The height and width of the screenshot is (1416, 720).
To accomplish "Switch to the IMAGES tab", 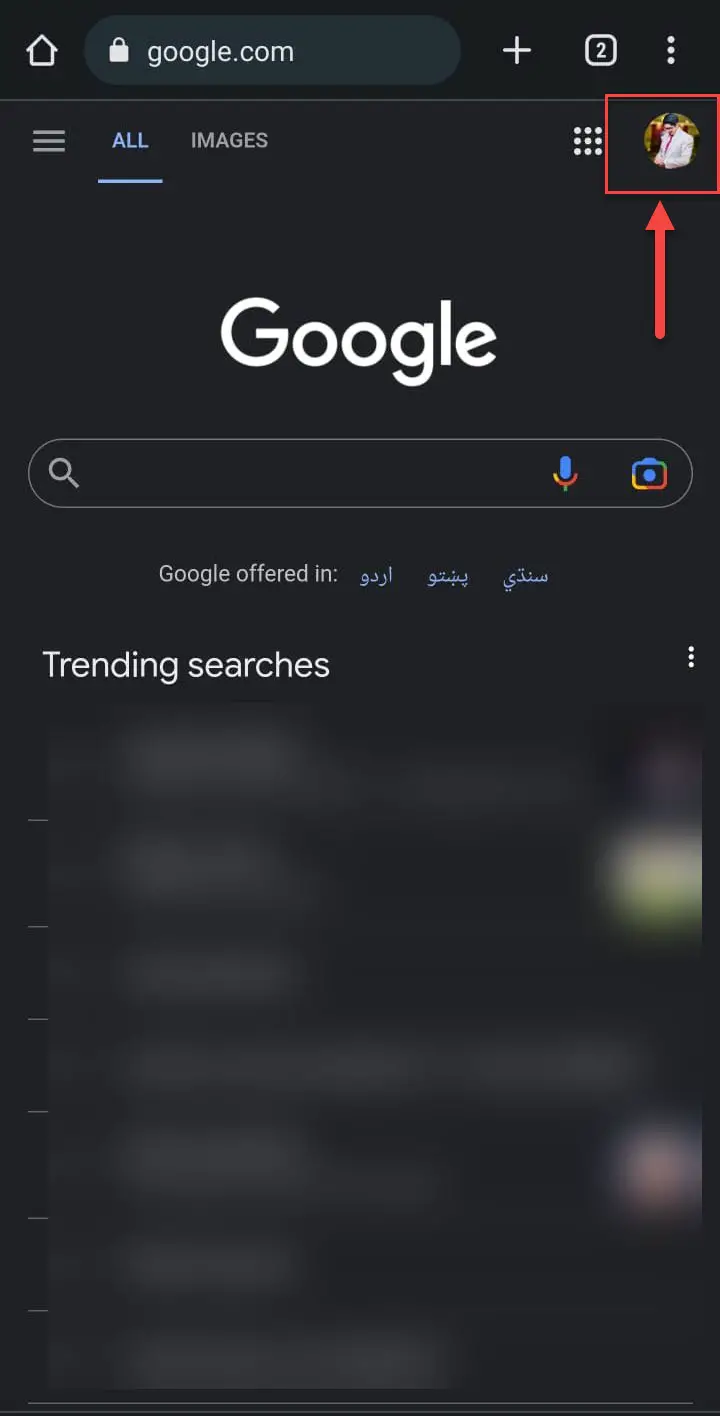I will [229, 141].
